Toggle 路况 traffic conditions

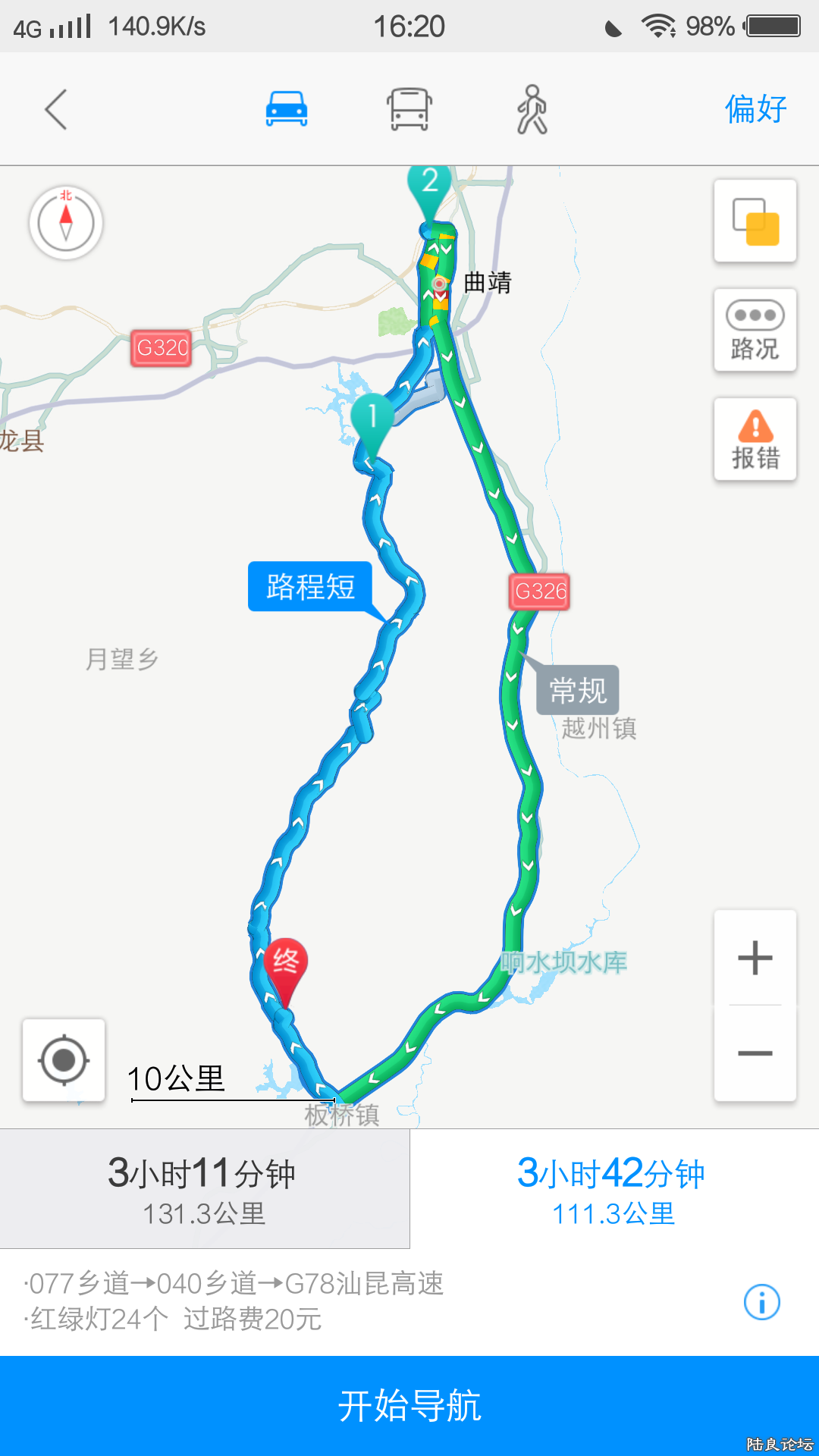point(755,330)
